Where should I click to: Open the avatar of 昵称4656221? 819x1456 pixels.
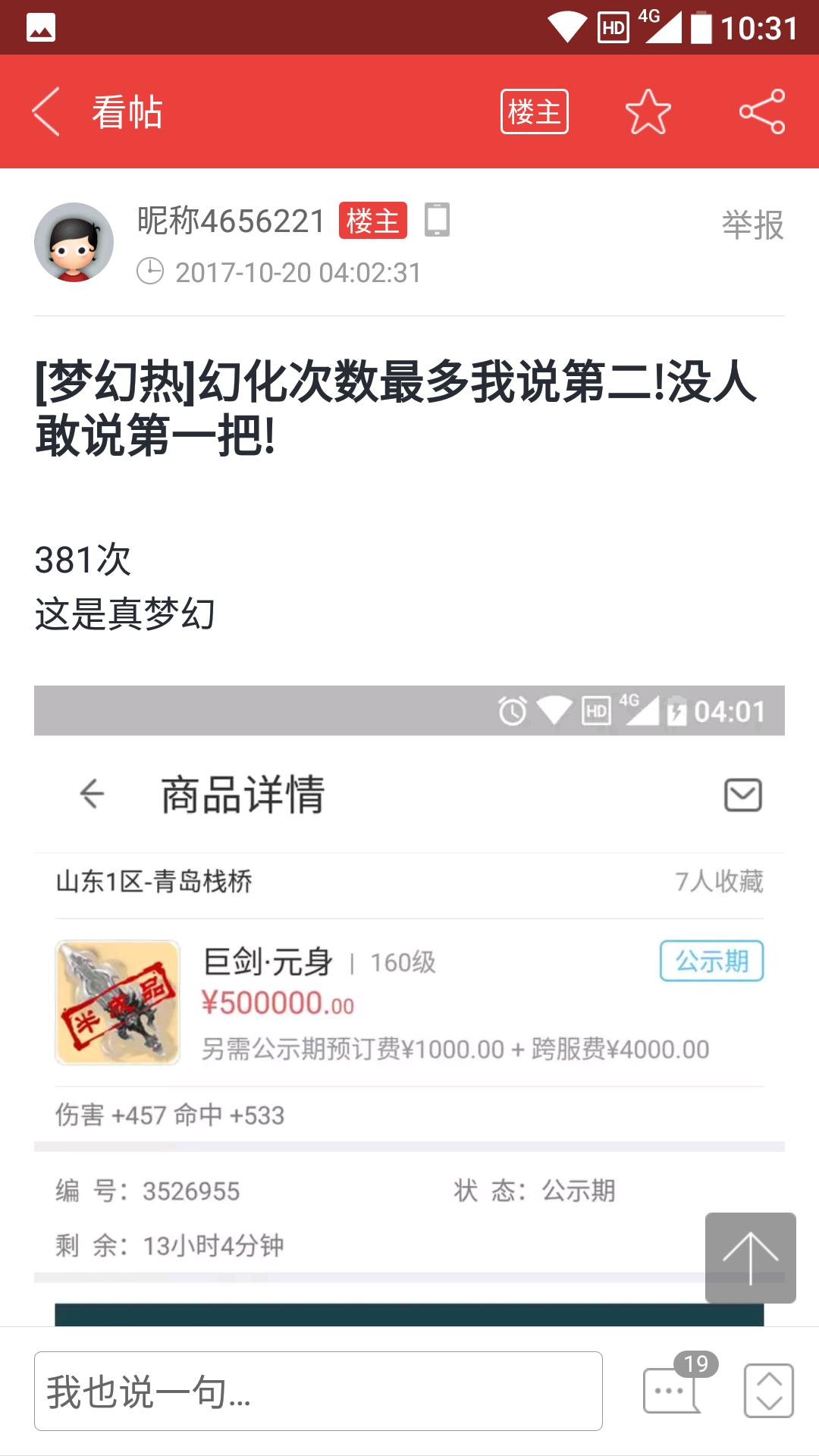tap(74, 242)
